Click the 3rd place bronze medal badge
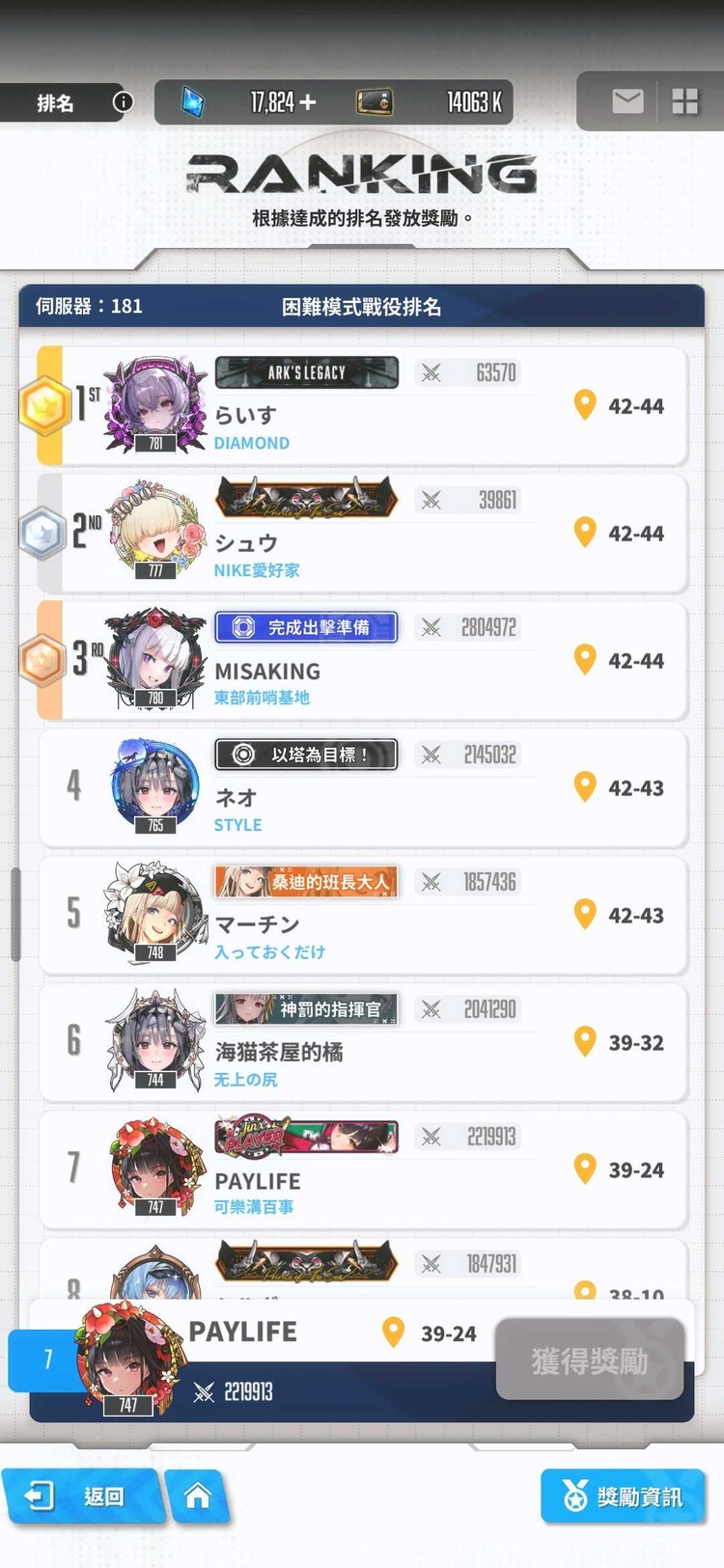Screen dimensions: 724x1568 tap(42, 660)
